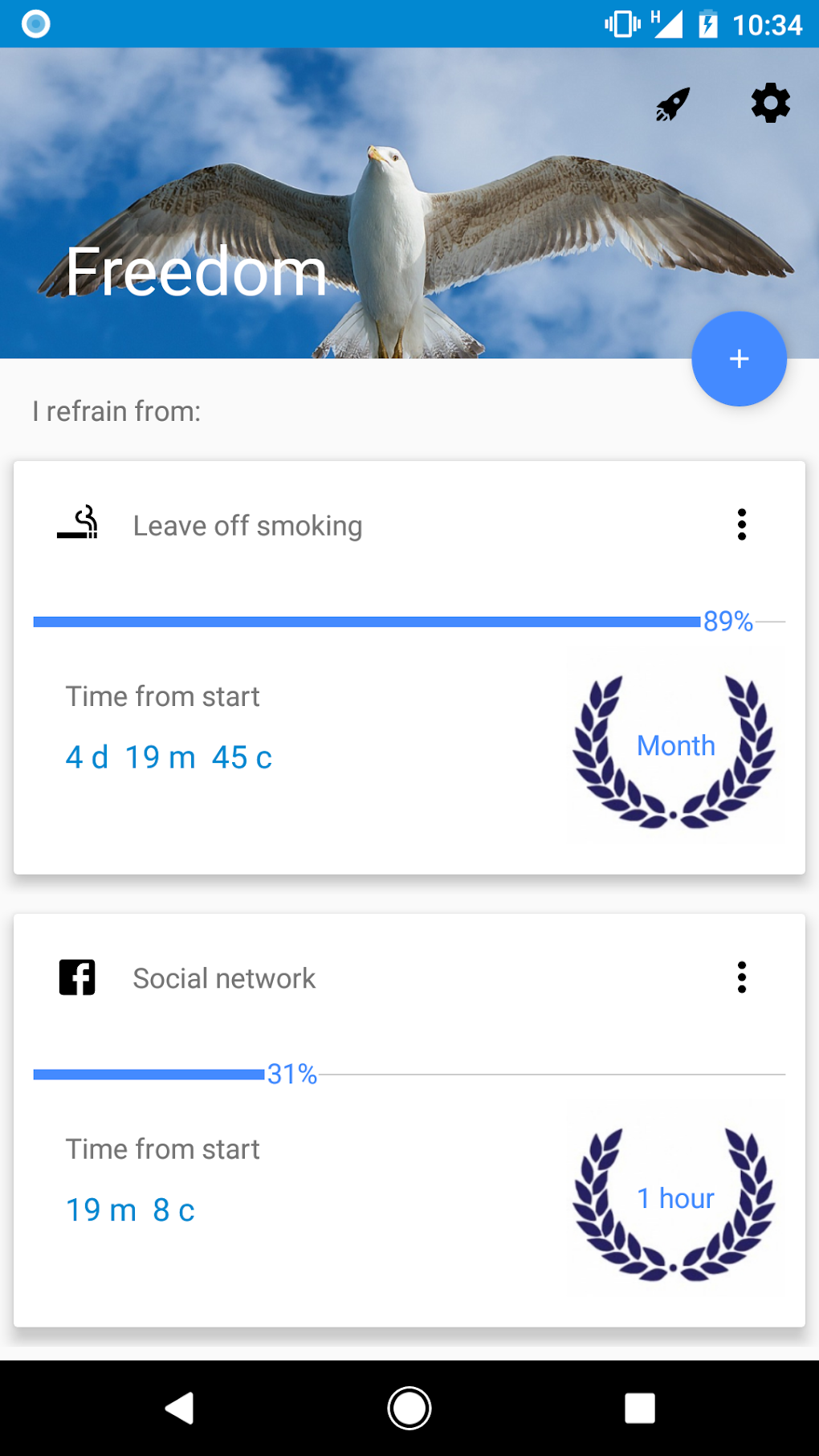Click the I refrain from heading
The image size is (819, 1456).
coord(117,410)
